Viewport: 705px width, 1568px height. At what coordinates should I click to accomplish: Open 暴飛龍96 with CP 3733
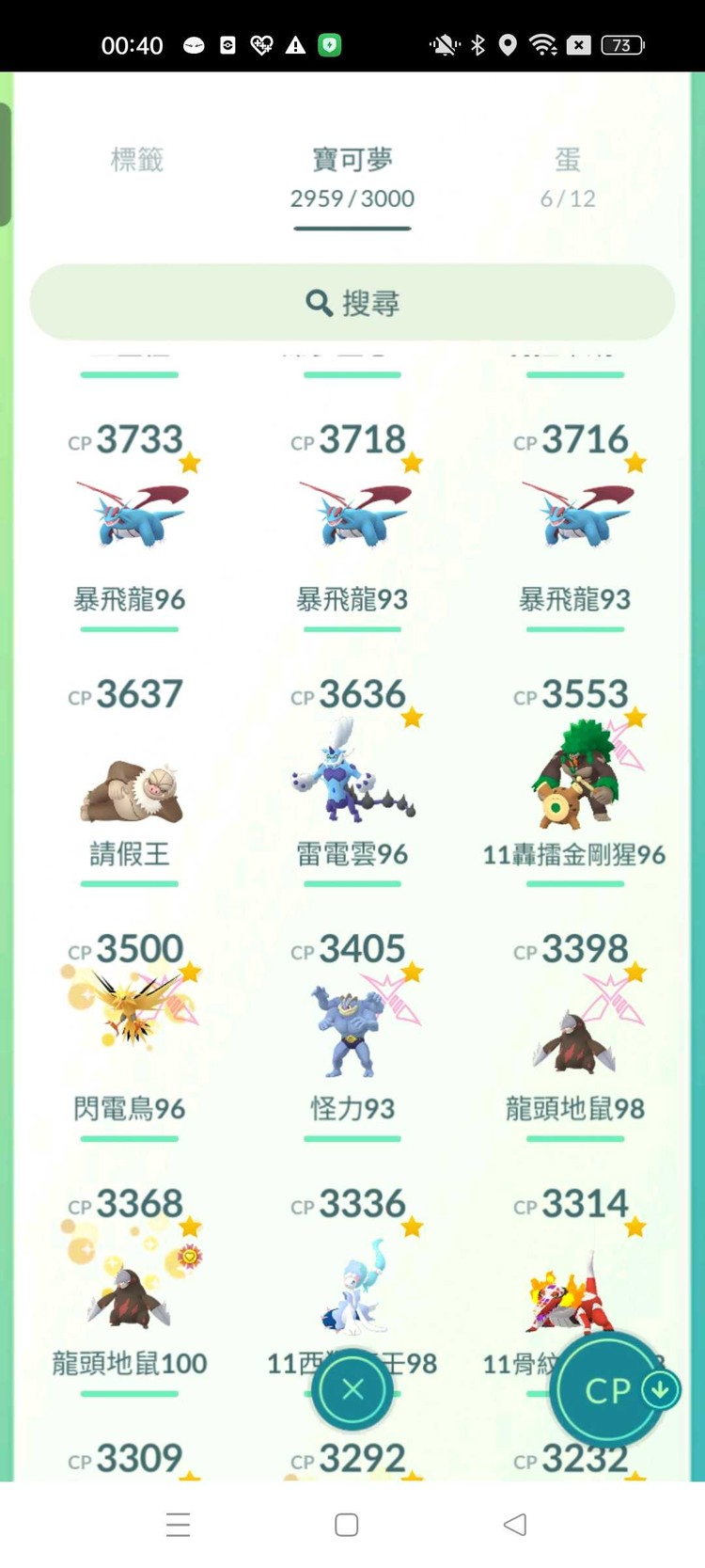[x=130, y=517]
